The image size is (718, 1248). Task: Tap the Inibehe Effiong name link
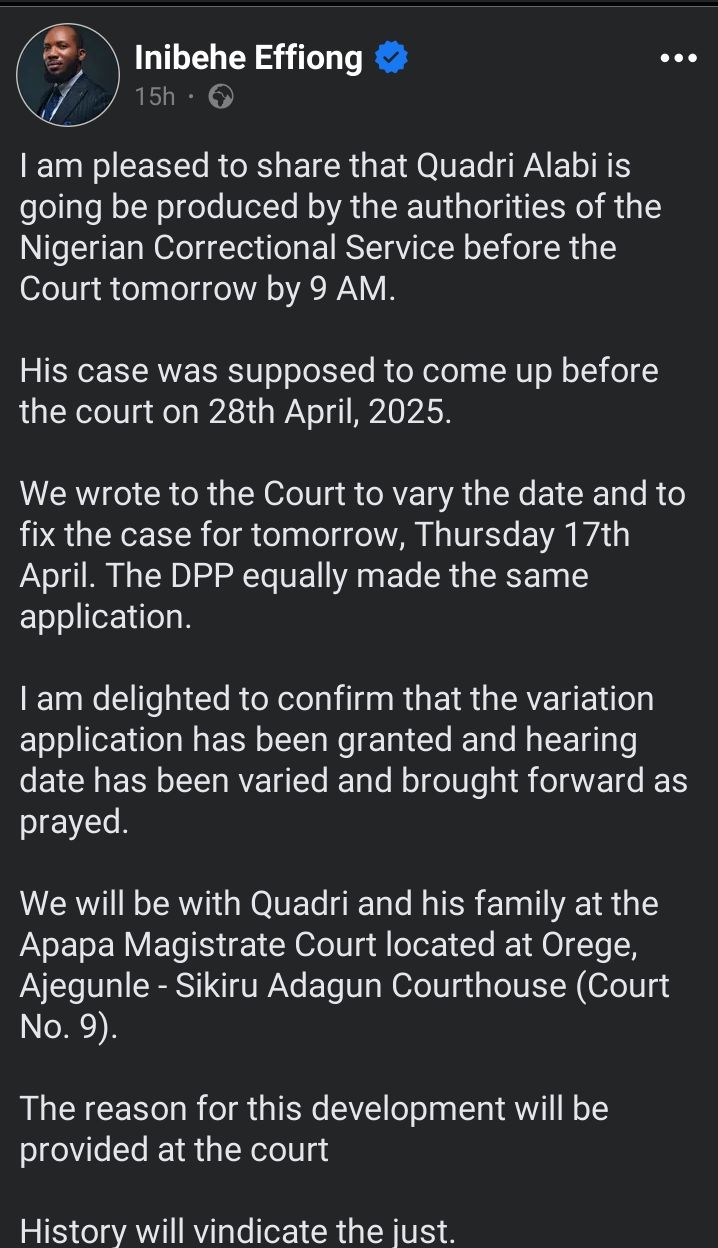(248, 58)
